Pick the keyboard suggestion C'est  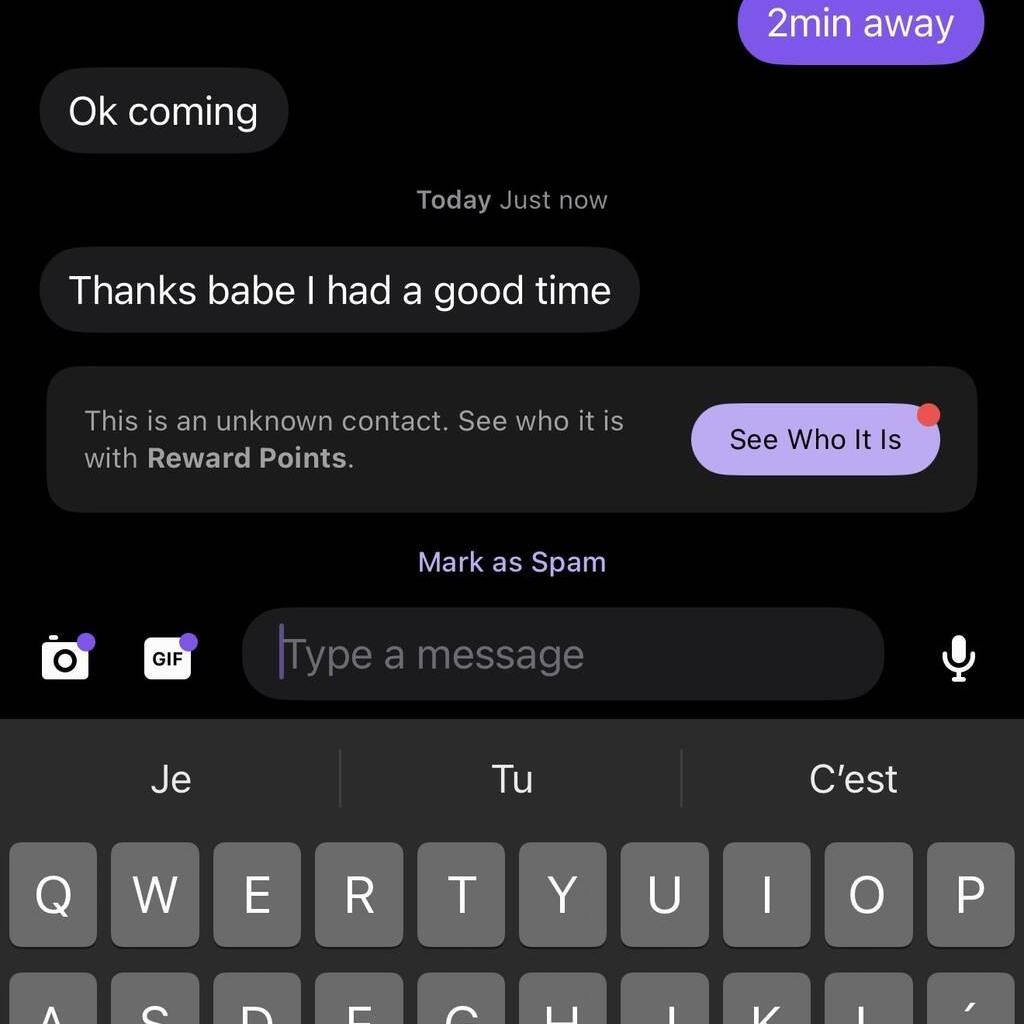coord(853,779)
